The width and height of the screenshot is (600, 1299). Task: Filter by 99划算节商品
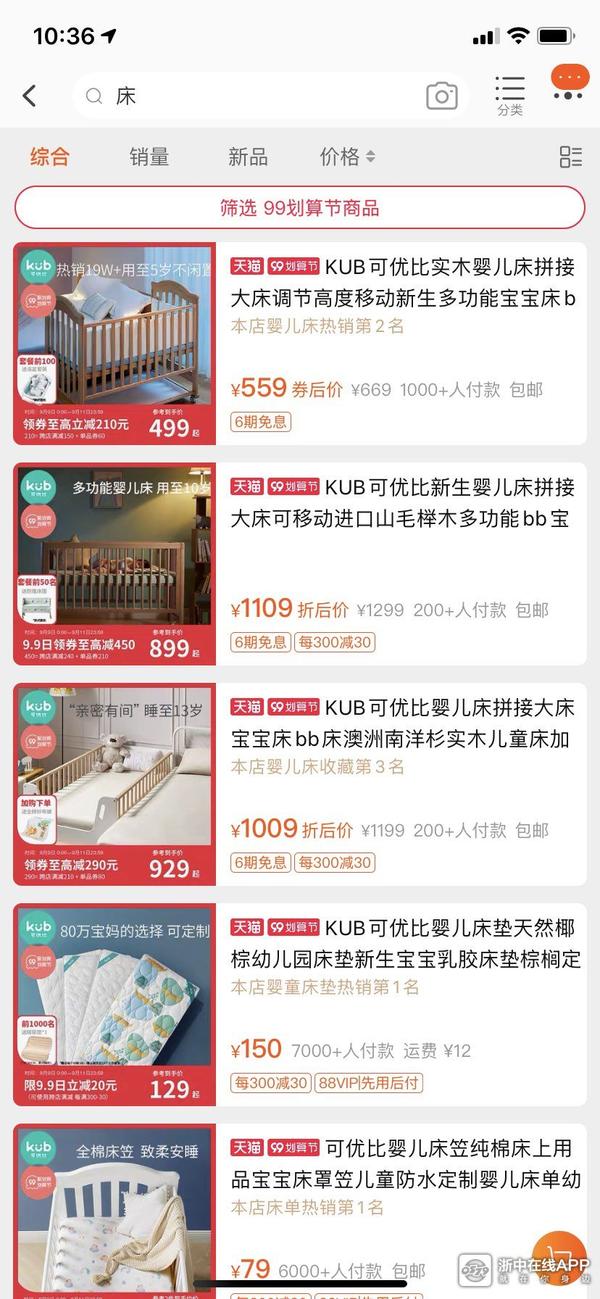pyautogui.click(x=300, y=208)
